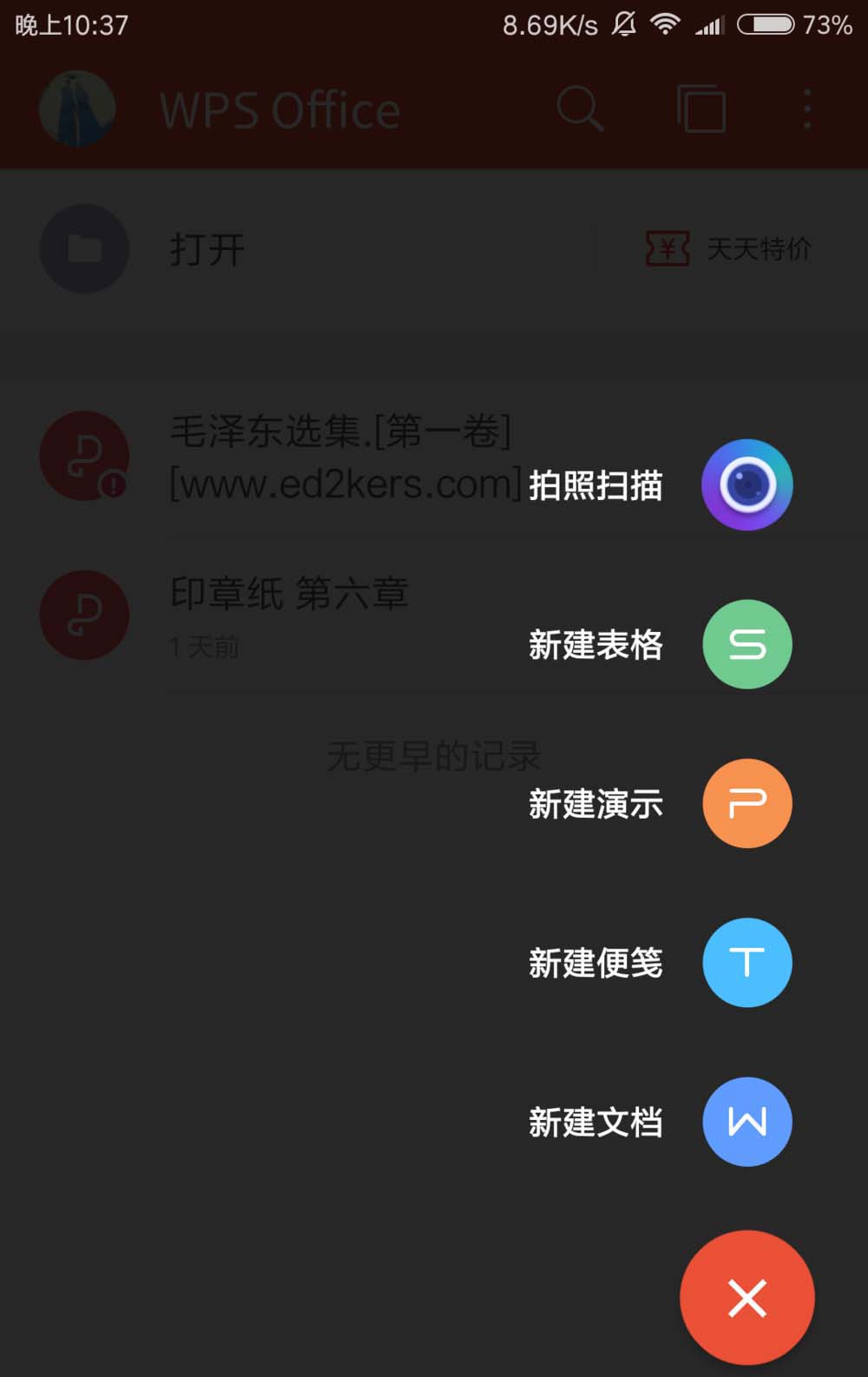The image size is (868, 1377).
Task: Create a new presentation via the orange P icon
Action: coord(746,804)
